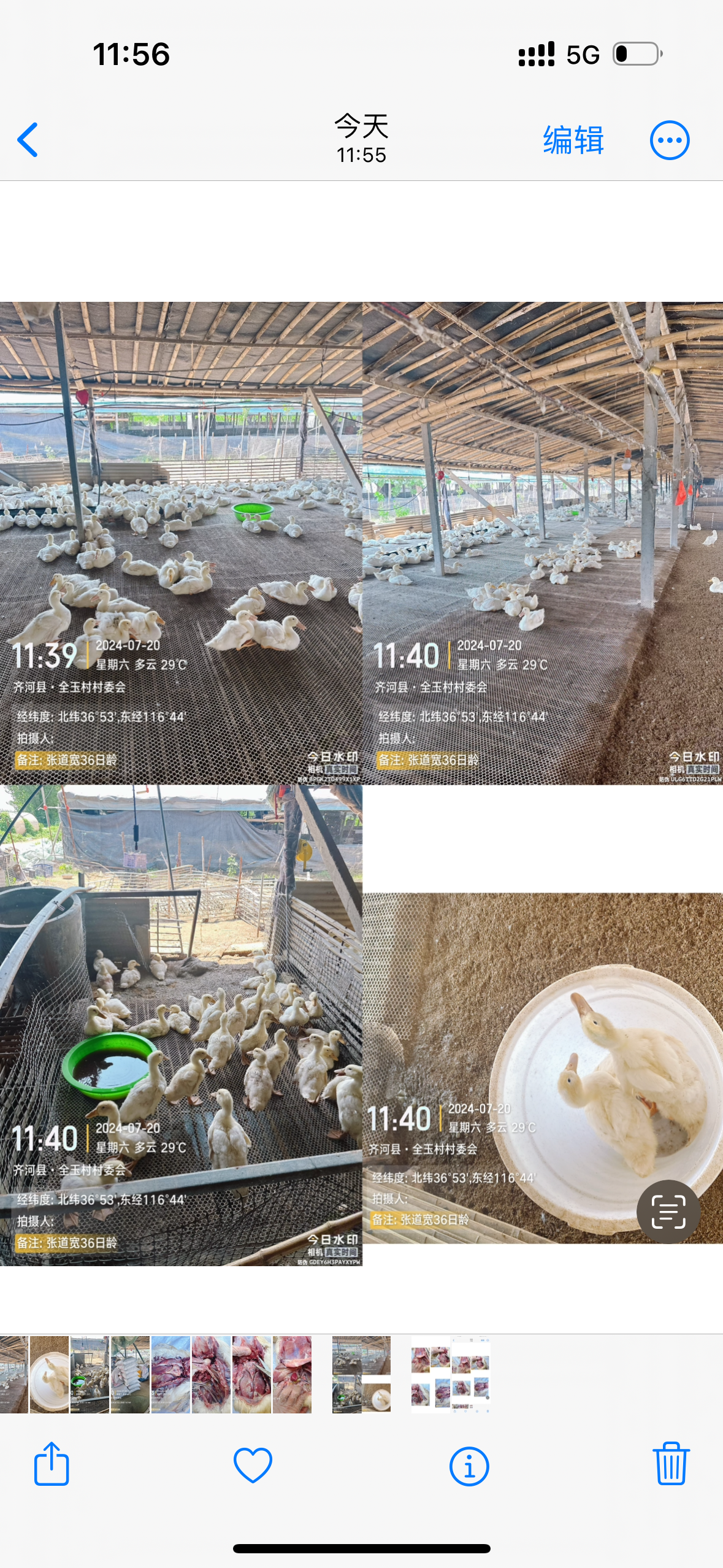Favorite this photo with the heart
This screenshot has width=723, height=1568.
[253, 1465]
